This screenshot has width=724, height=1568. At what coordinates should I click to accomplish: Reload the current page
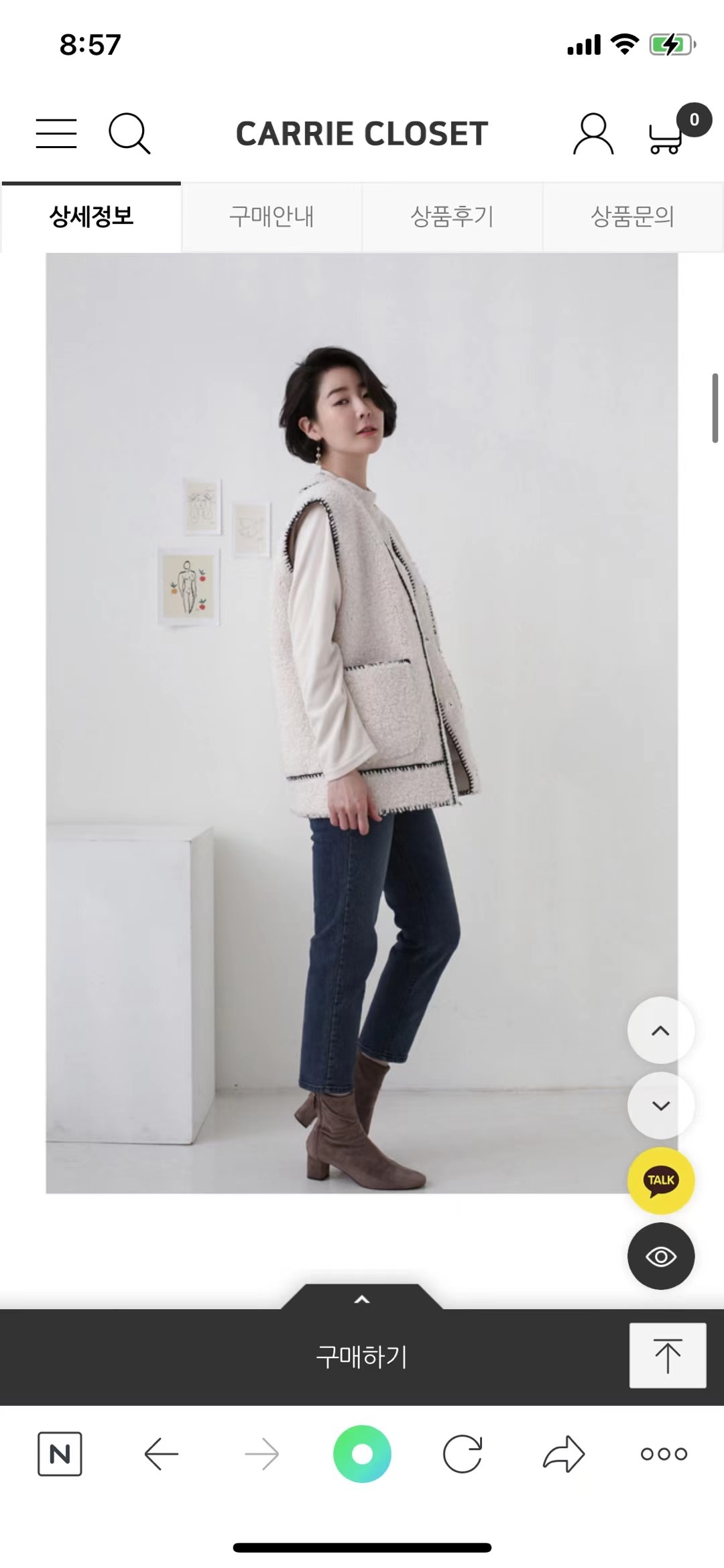(463, 1454)
